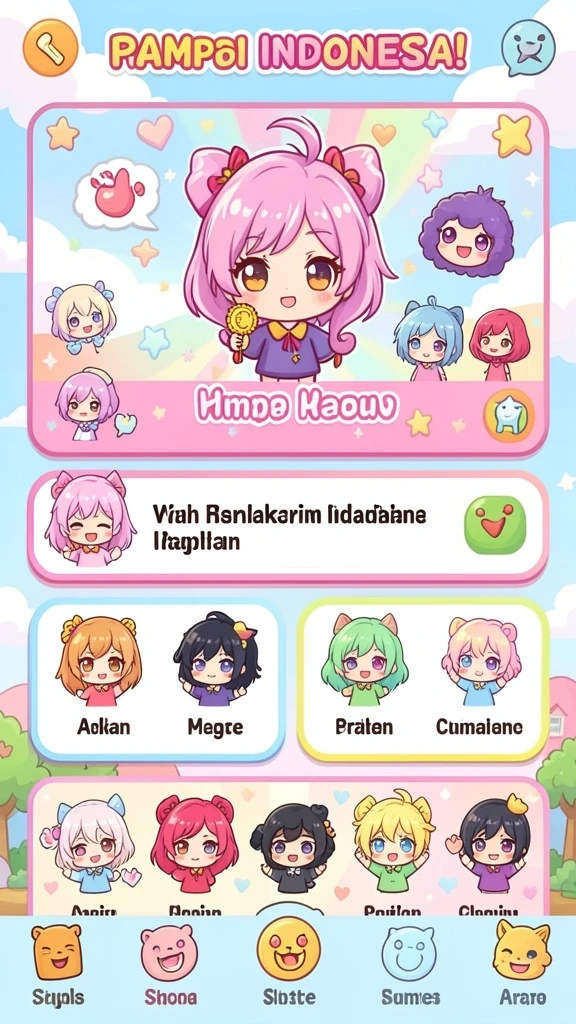The image size is (576, 1024).
Task: Tap the orange round button at top left
Action: (50, 48)
